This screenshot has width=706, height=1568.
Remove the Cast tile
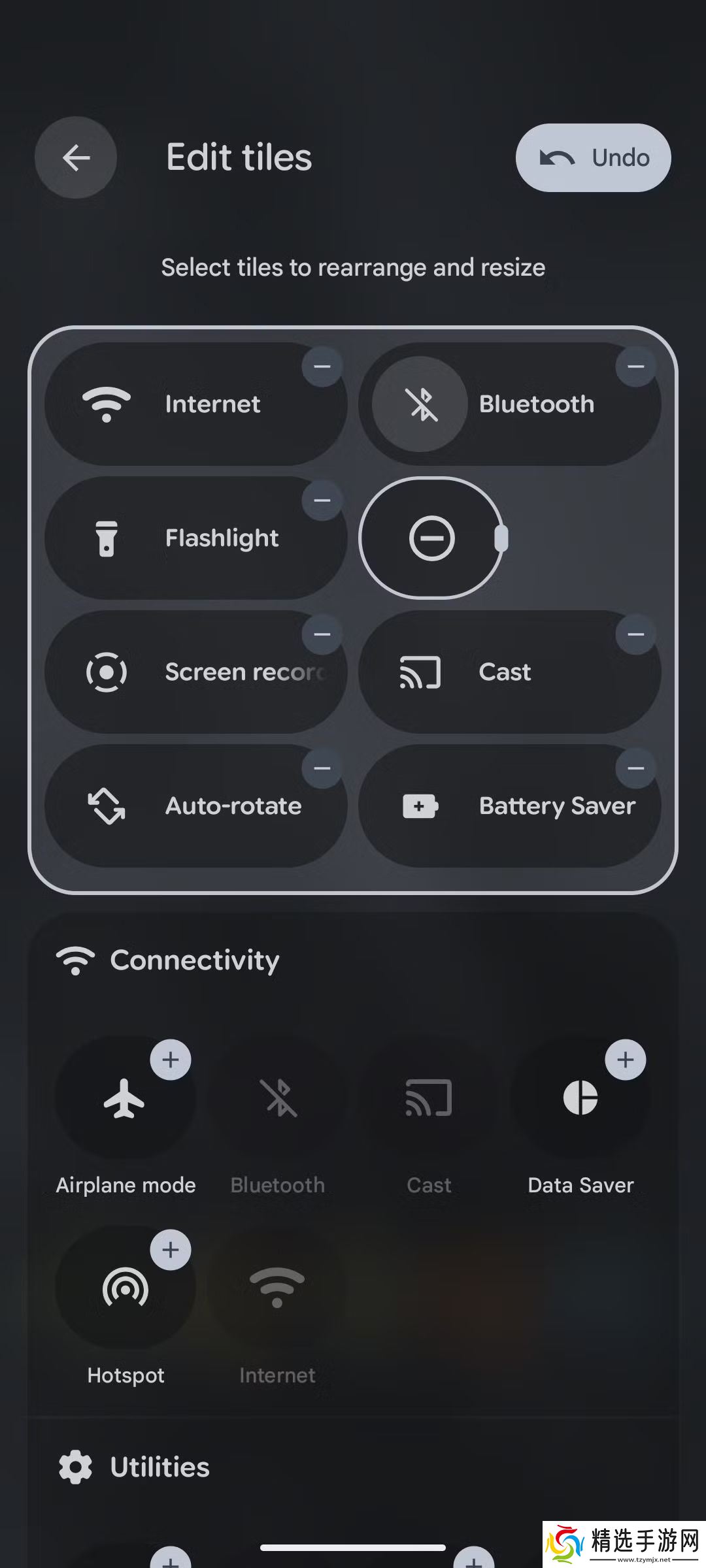pos(635,634)
